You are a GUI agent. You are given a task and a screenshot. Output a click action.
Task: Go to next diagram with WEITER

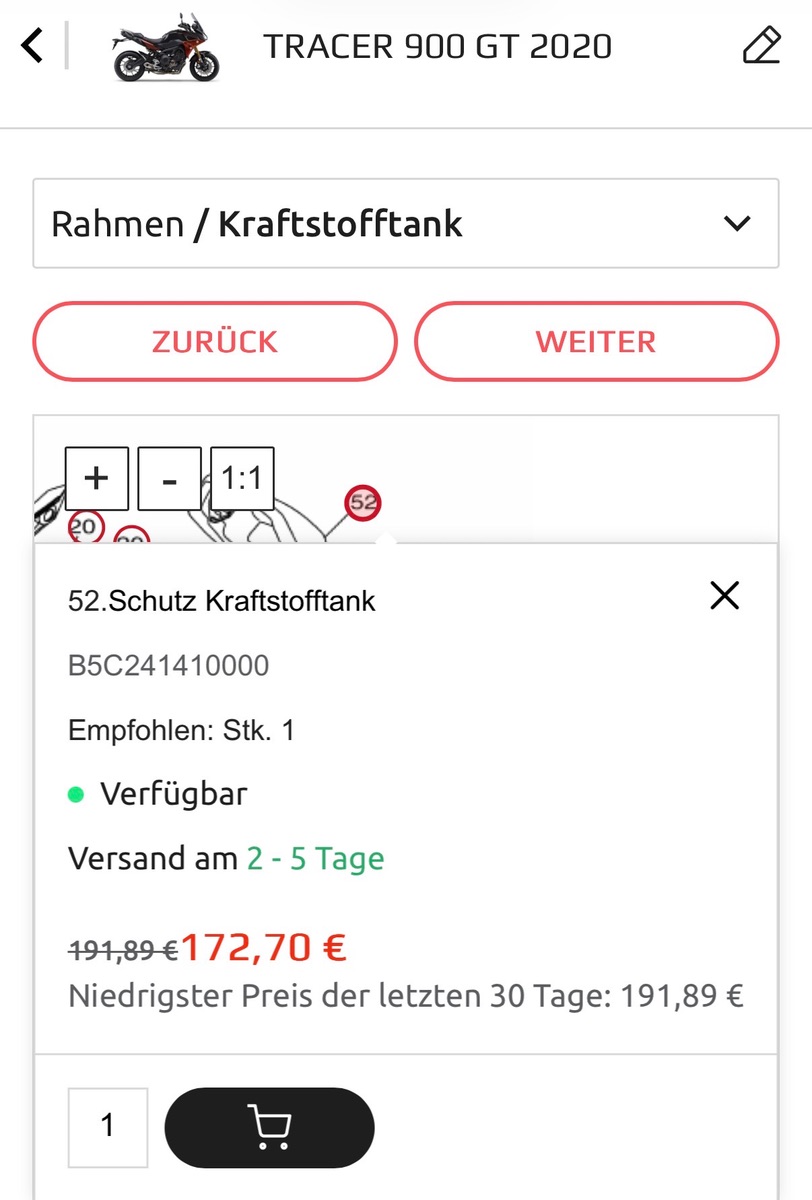tap(596, 341)
